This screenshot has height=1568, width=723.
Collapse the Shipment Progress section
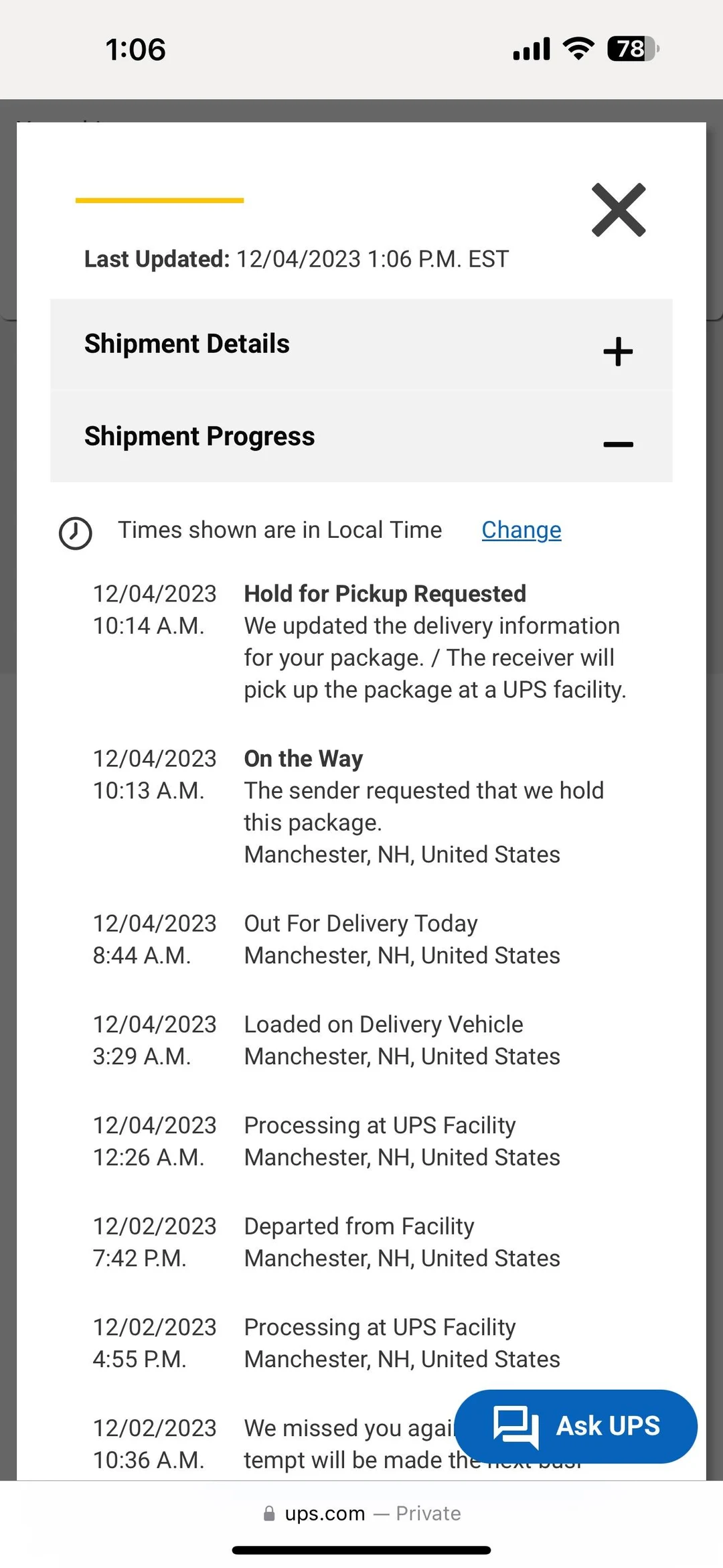pos(617,443)
